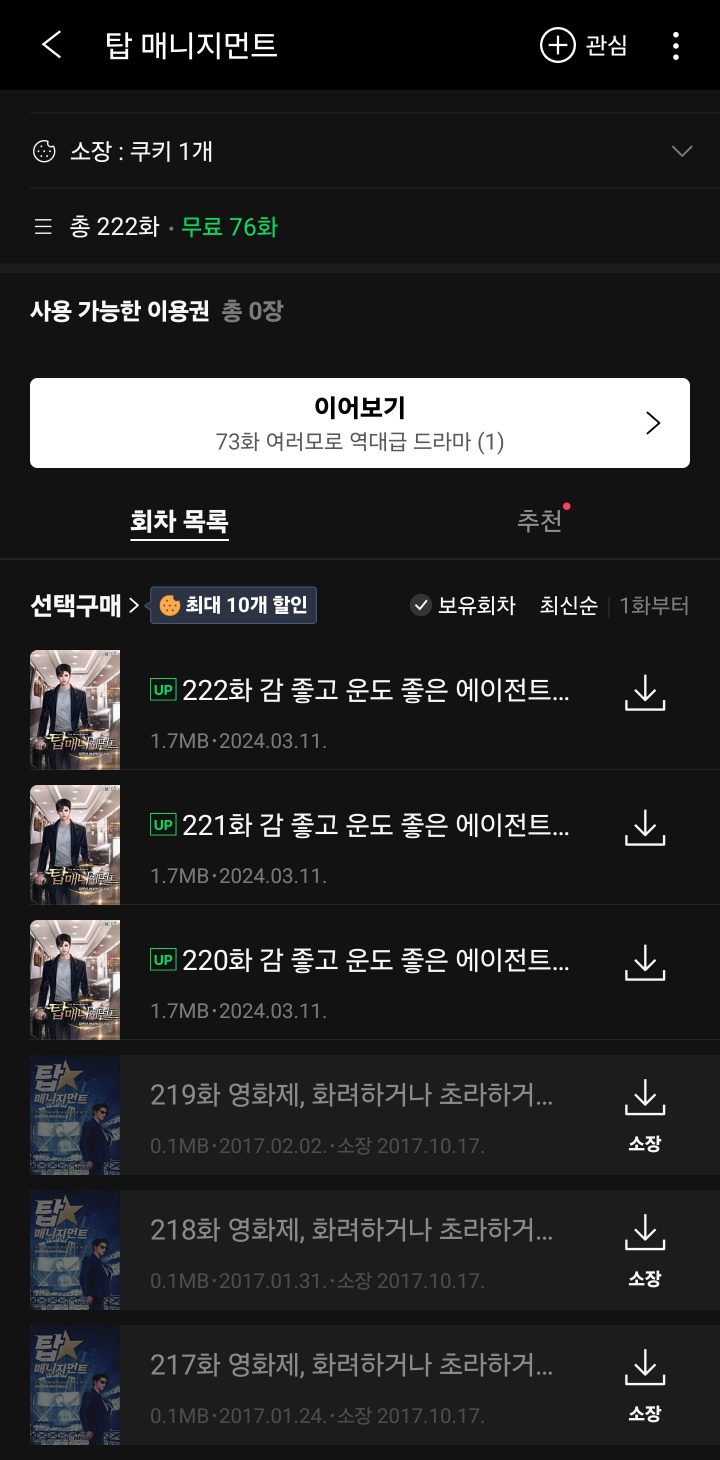This screenshot has height=1460, width=720.
Task: Go back using the top-left arrow
Action: click(52, 45)
